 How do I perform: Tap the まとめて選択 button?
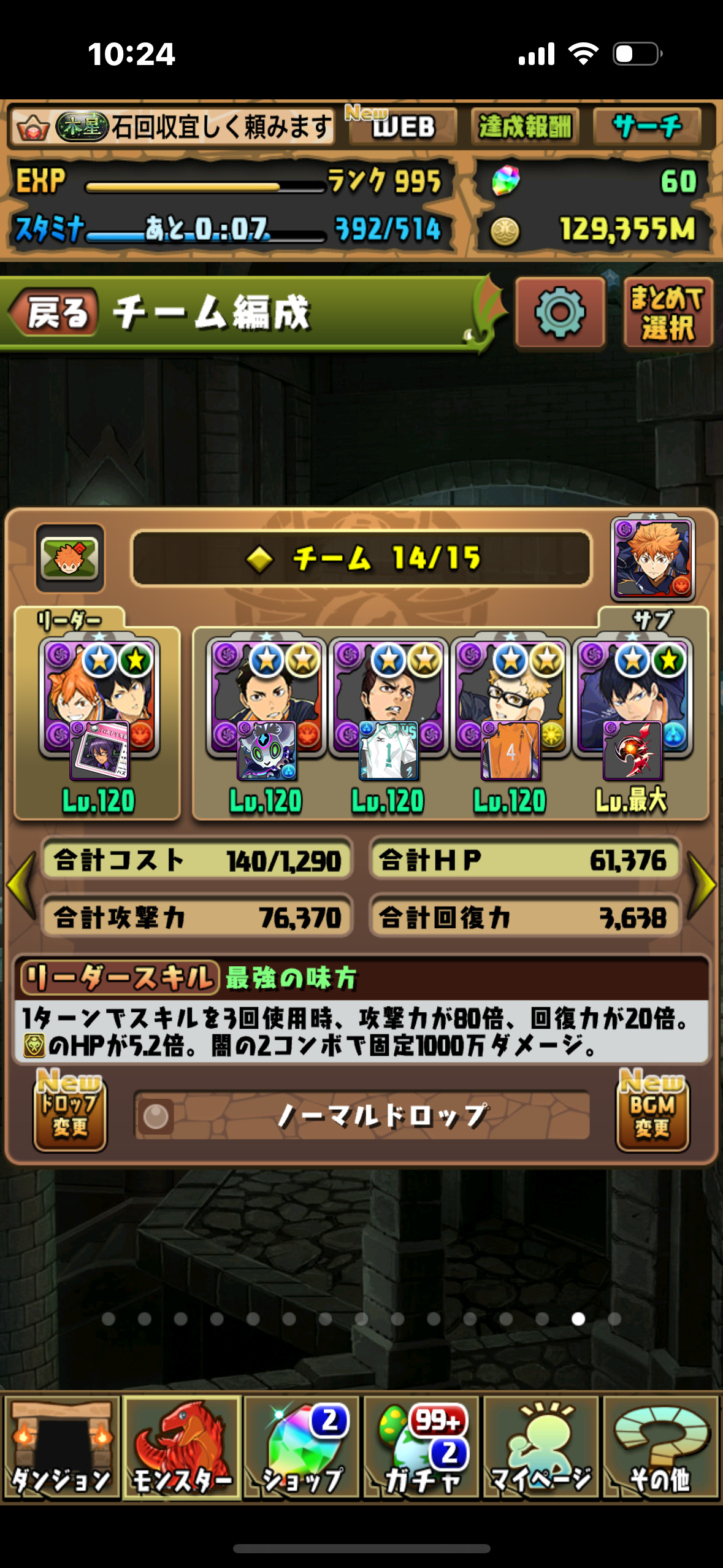(x=668, y=313)
